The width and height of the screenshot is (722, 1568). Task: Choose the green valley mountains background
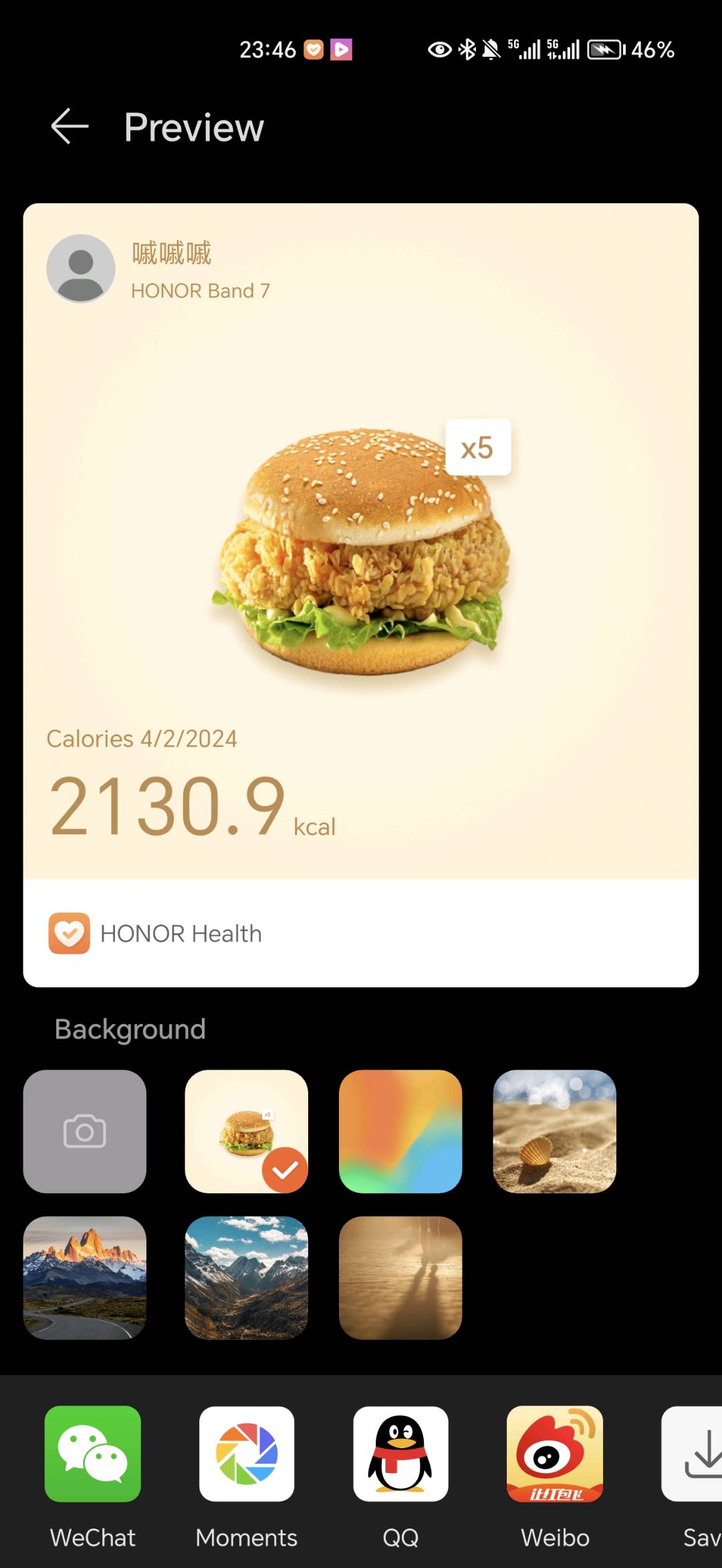246,1278
